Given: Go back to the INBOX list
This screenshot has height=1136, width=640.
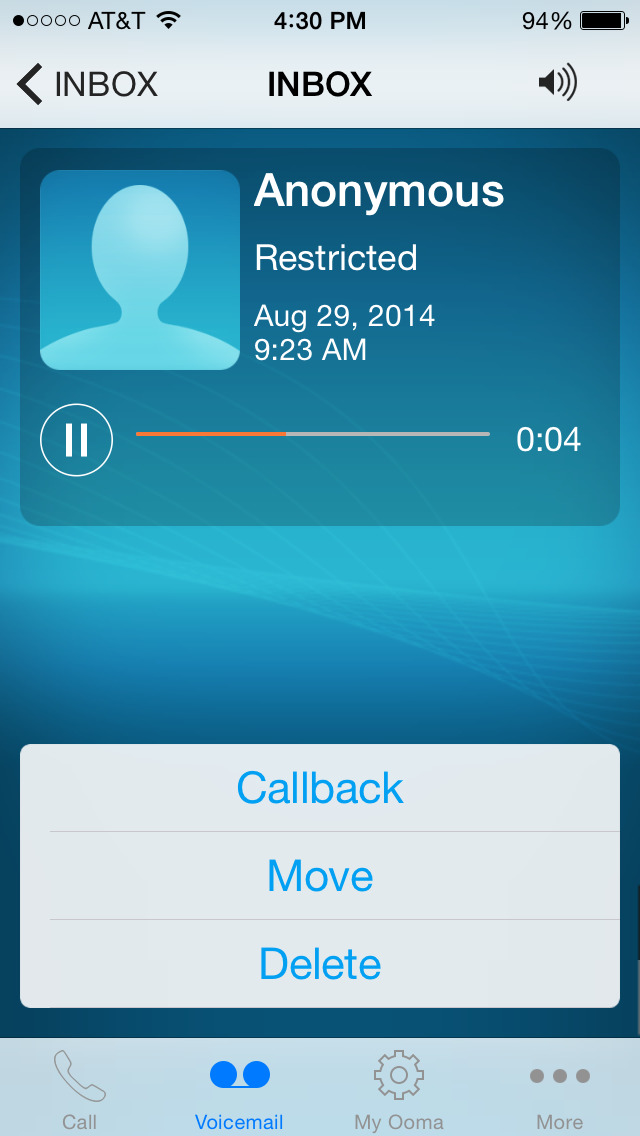Looking at the screenshot, I should [x=87, y=84].
